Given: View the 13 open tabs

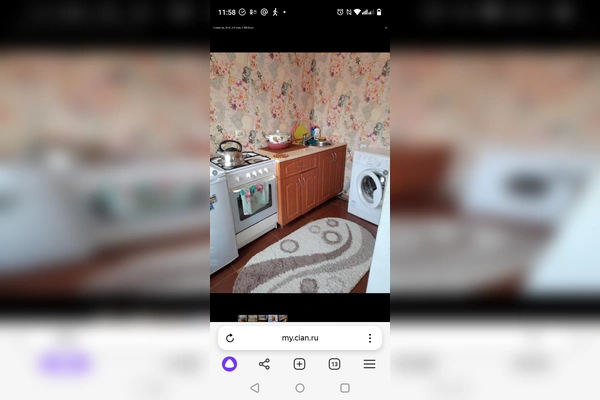Looking at the screenshot, I should tap(334, 364).
